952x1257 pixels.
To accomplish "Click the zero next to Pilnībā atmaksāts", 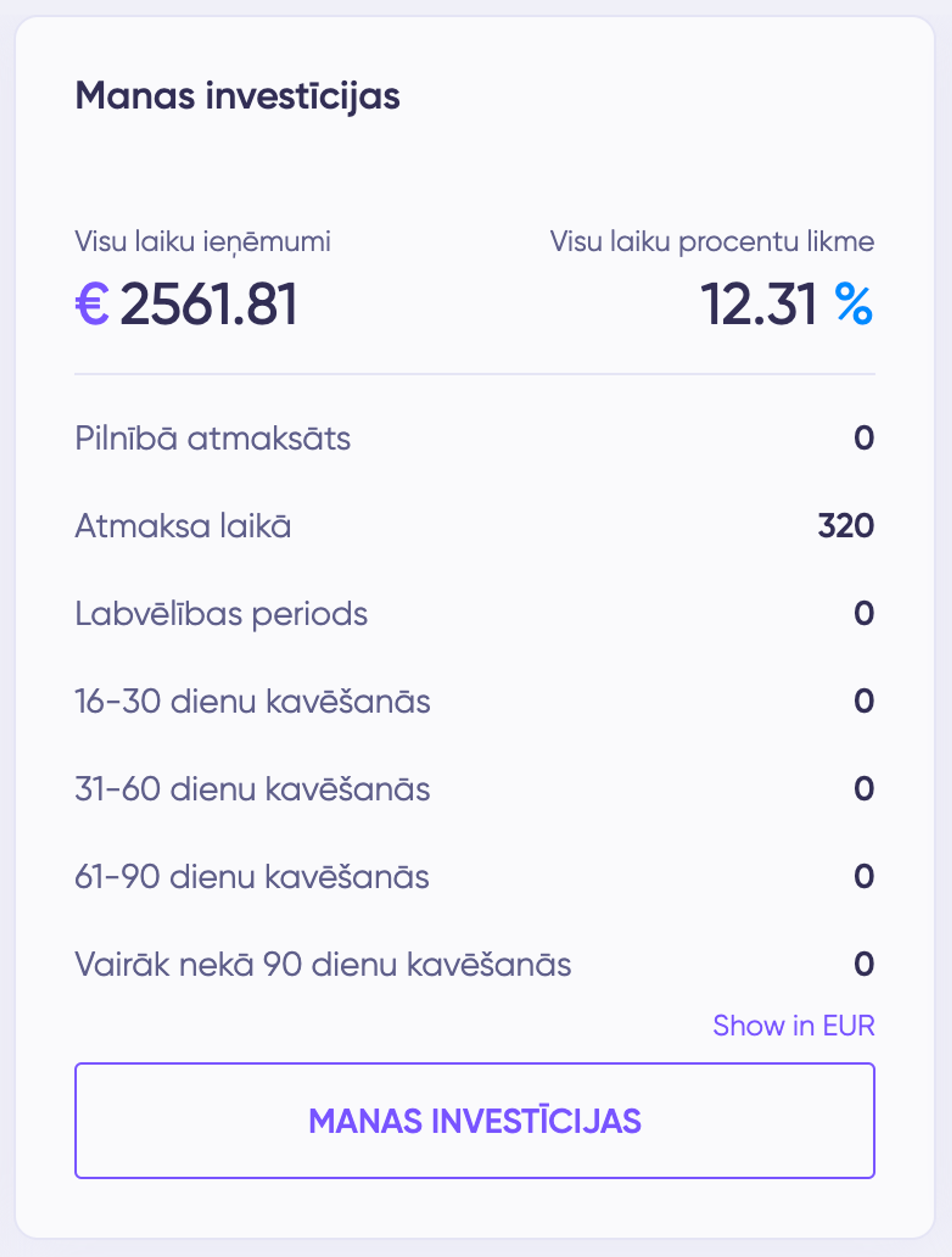I will point(864,437).
